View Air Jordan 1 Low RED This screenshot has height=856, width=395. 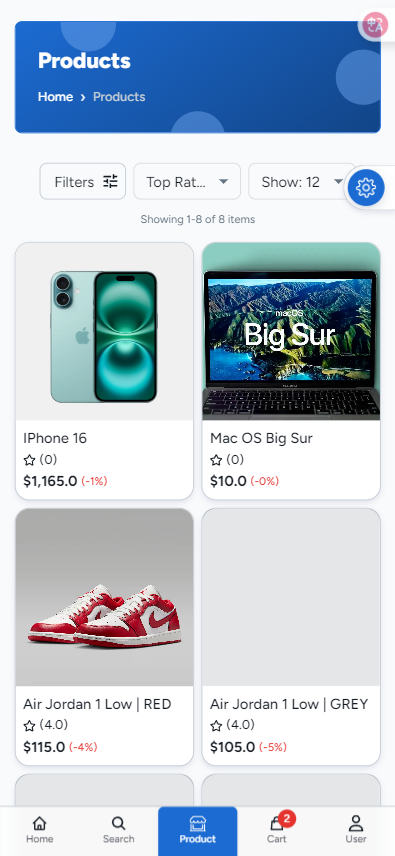pyautogui.click(x=105, y=637)
